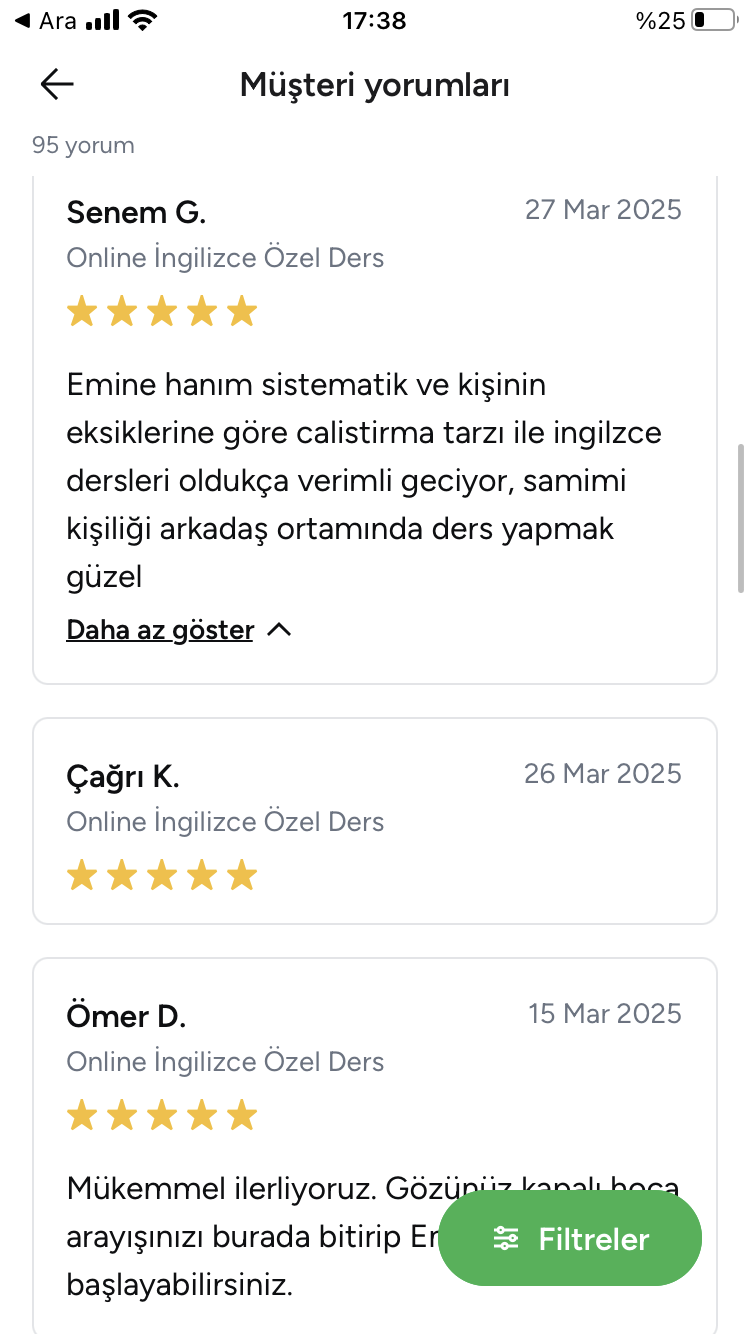Screen dimensions: 750x1334
Task: Select the 95 yorum count label
Action: click(x=82, y=144)
